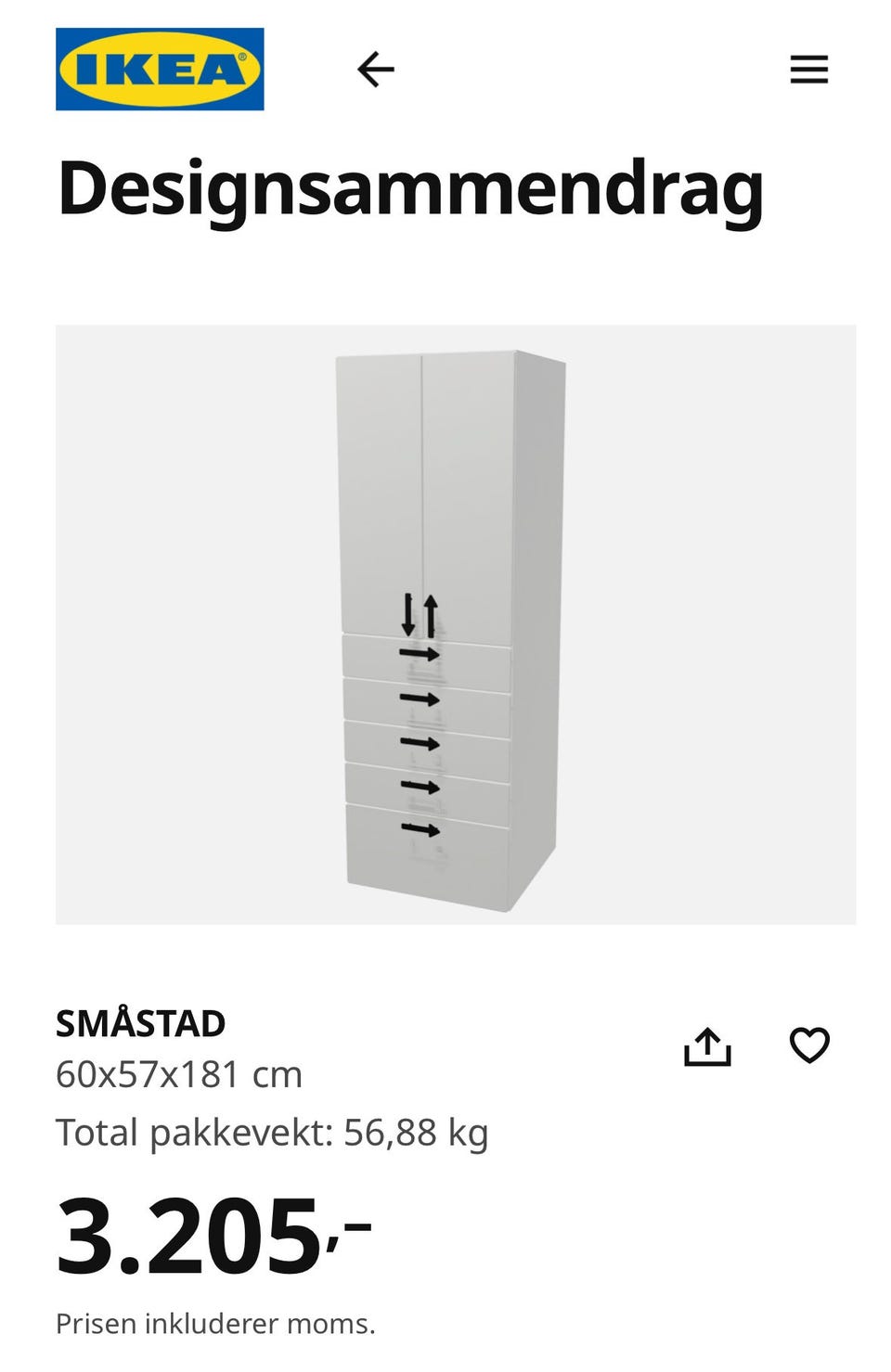Open the SMÅSTAD wardrobe design image

pos(455,624)
